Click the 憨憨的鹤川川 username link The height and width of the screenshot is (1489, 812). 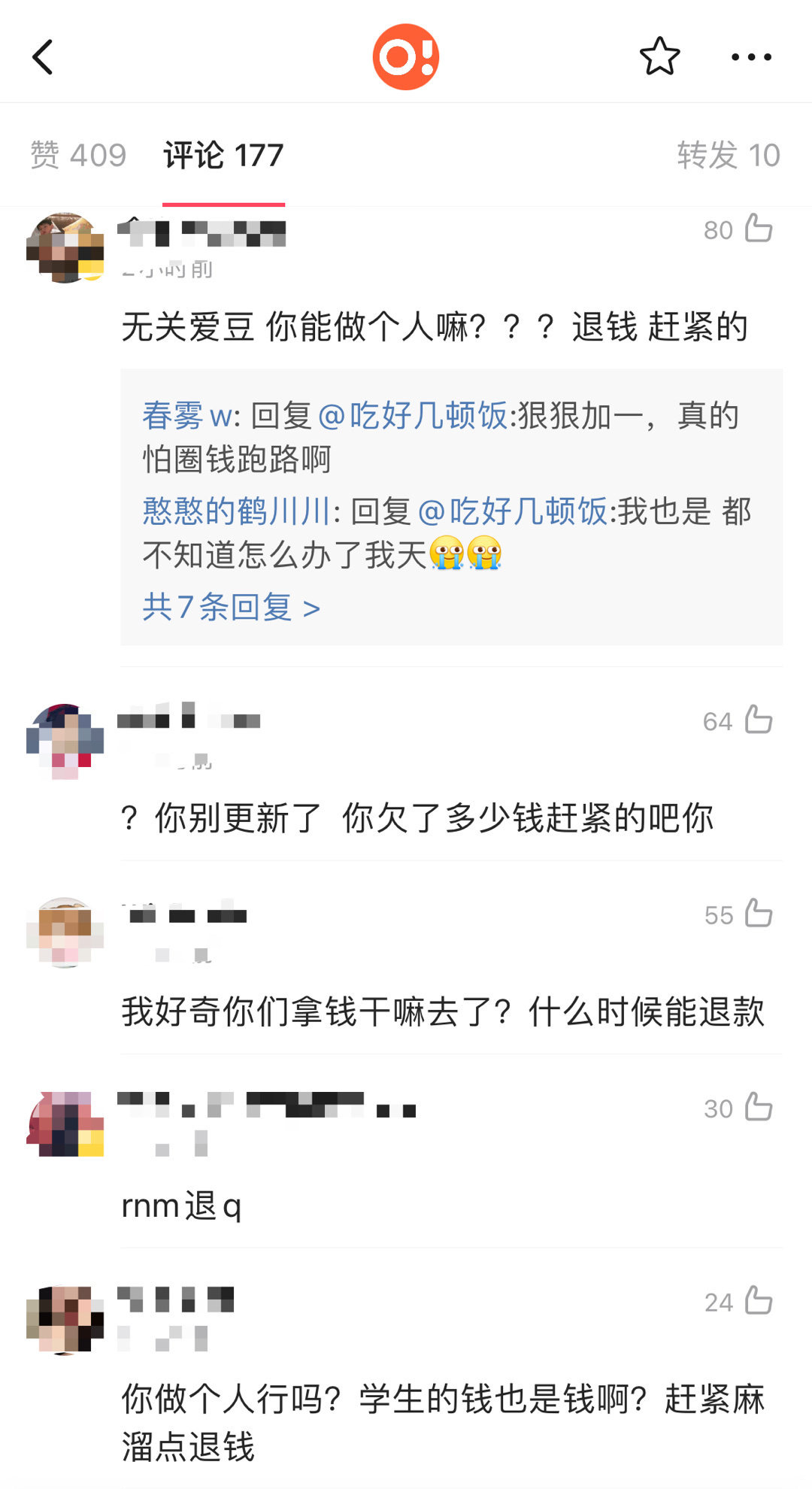(x=235, y=511)
